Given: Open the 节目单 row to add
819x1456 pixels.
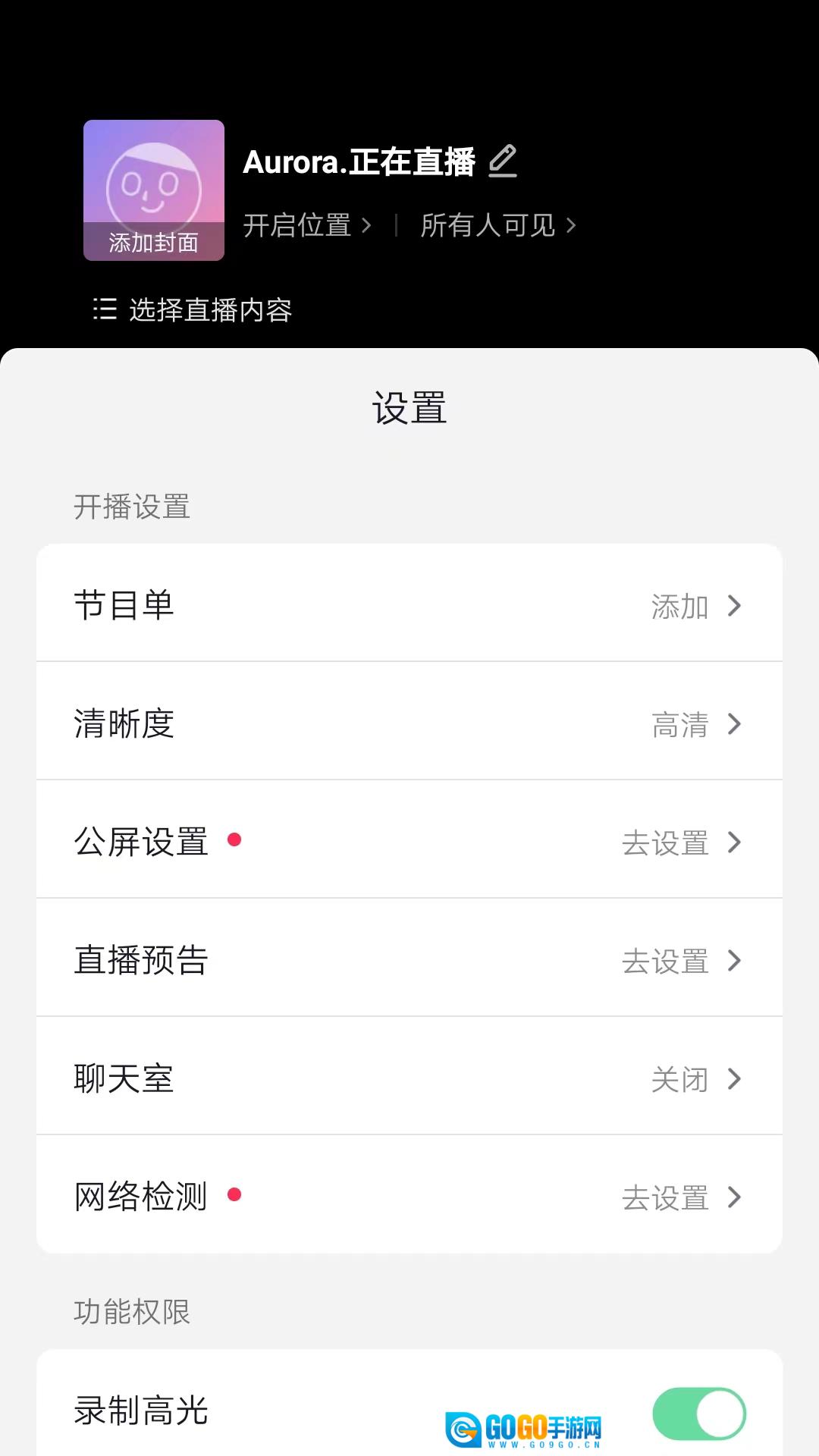Looking at the screenshot, I should point(409,603).
